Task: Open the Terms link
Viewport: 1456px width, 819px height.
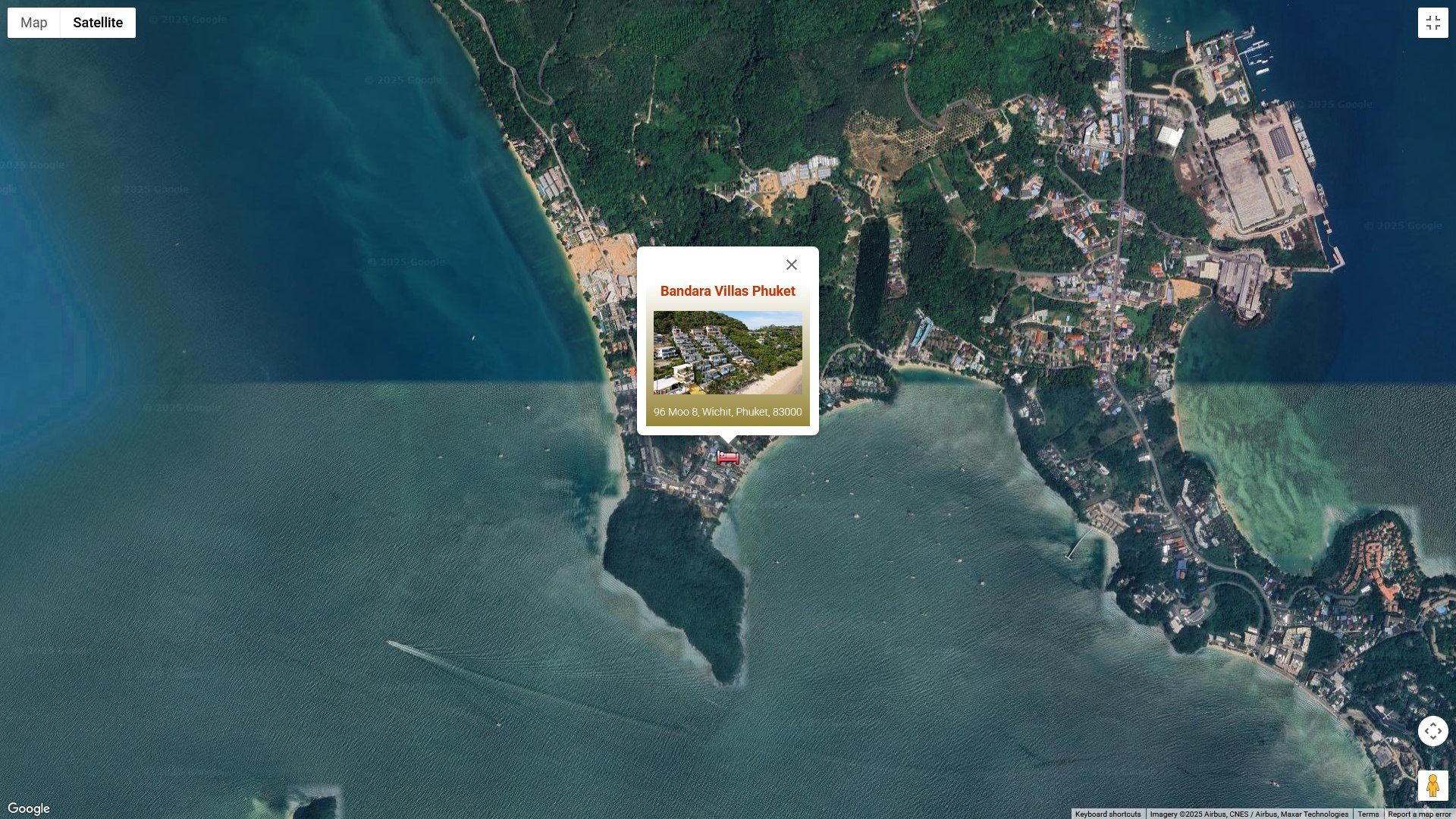Action: (1368, 814)
